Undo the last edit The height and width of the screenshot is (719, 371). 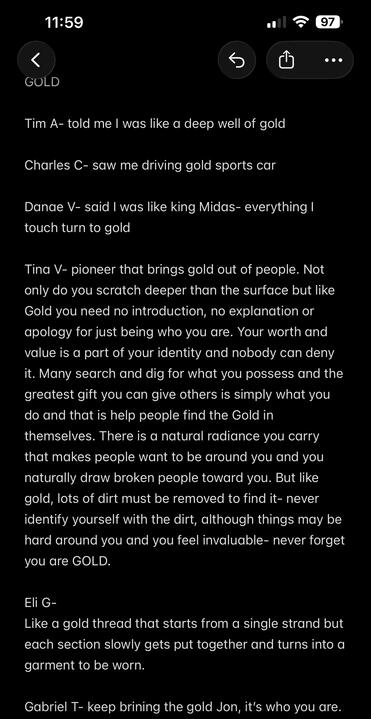click(237, 60)
